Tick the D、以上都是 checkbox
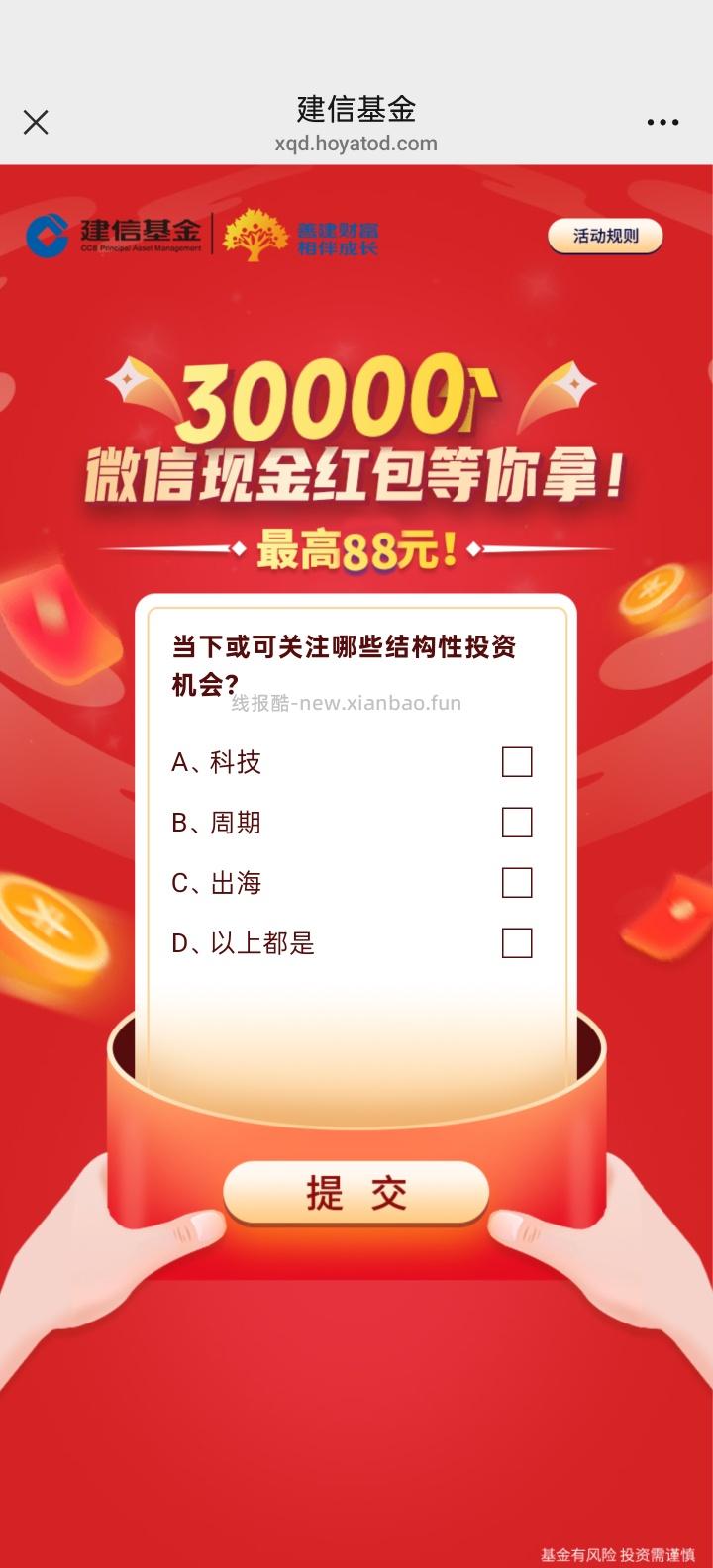 coord(517,943)
